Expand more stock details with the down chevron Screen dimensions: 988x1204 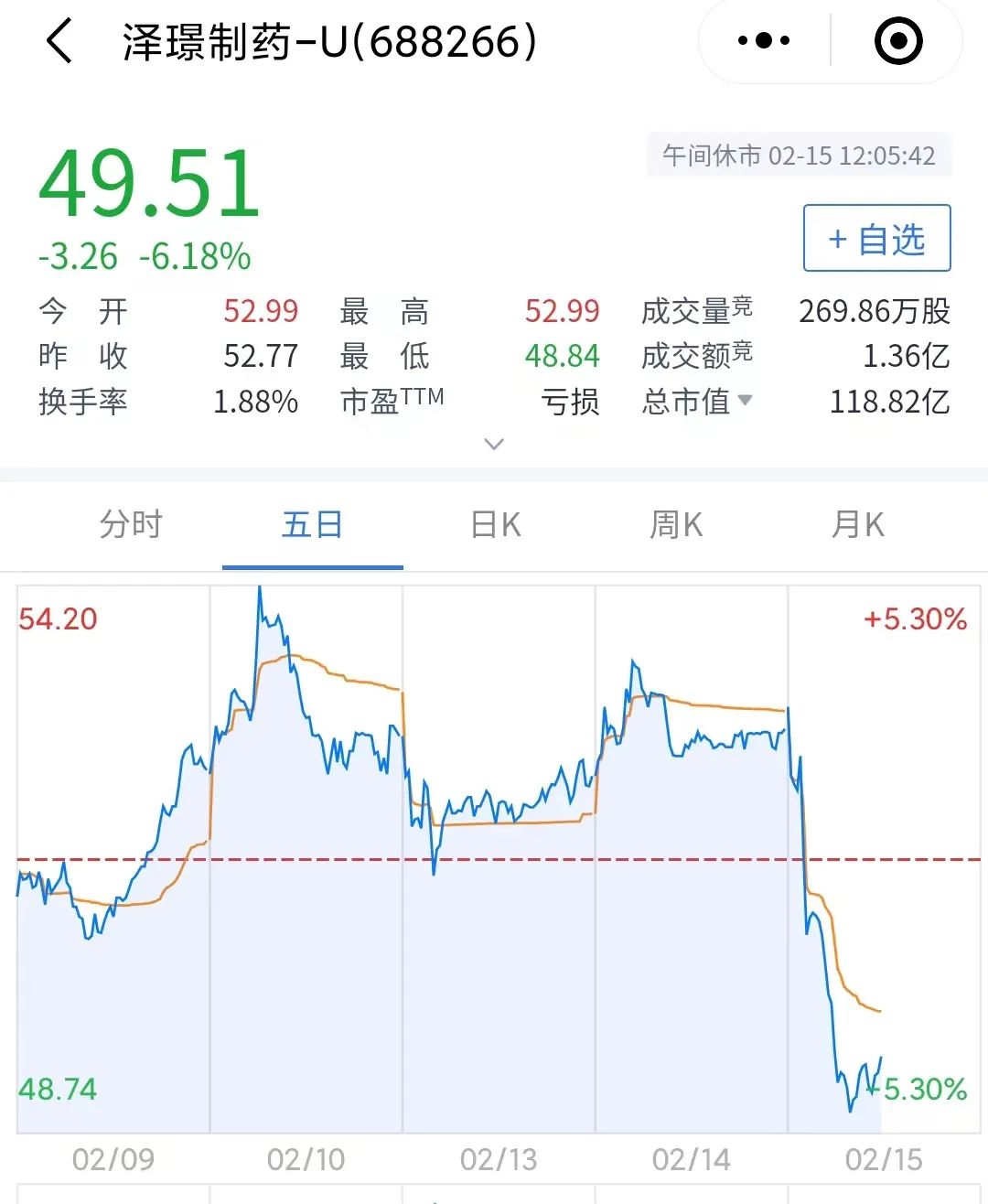click(494, 445)
